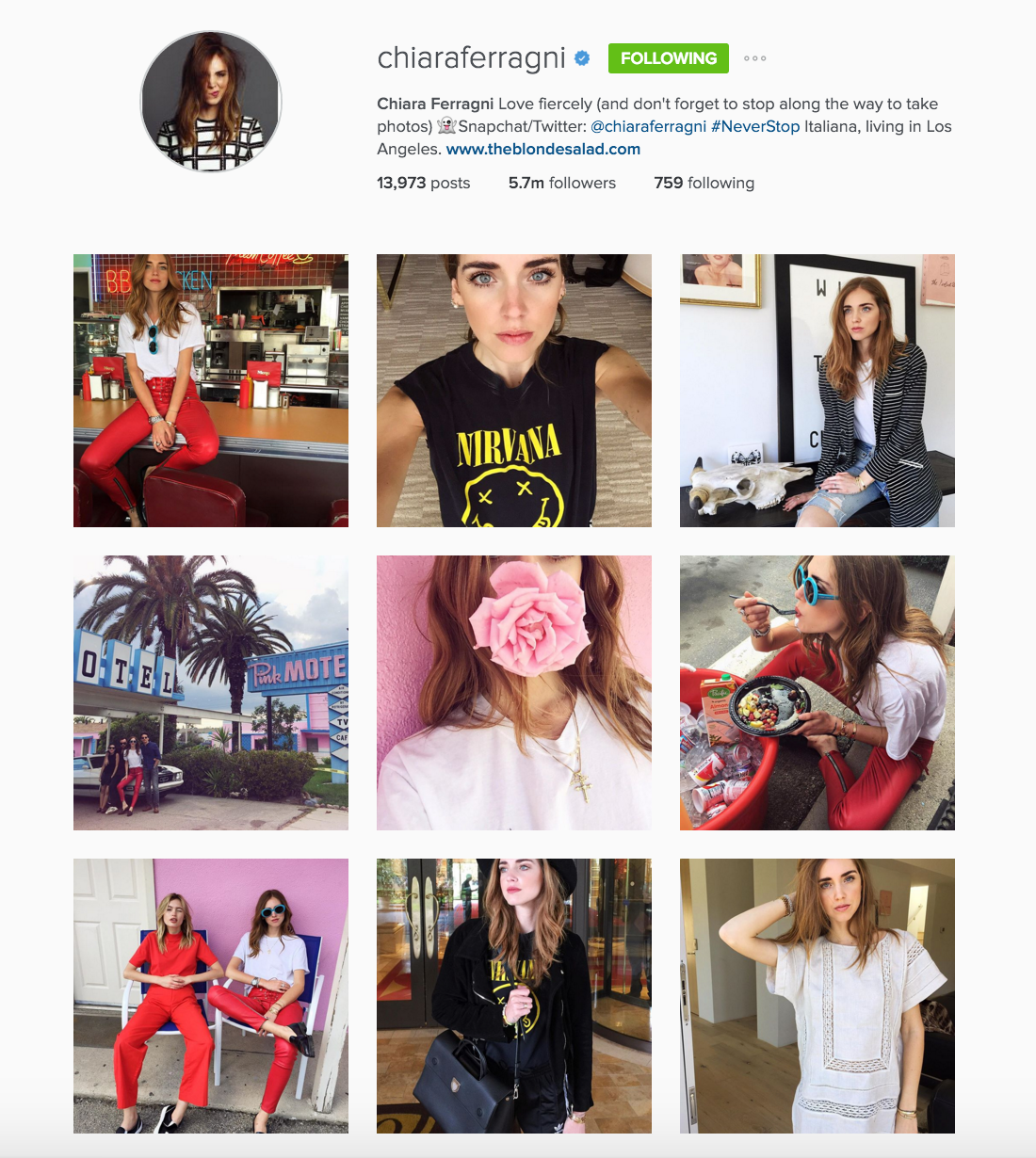Open the @chiaraferragni mention link
The width and height of the screenshot is (1036, 1158).
click(648, 126)
